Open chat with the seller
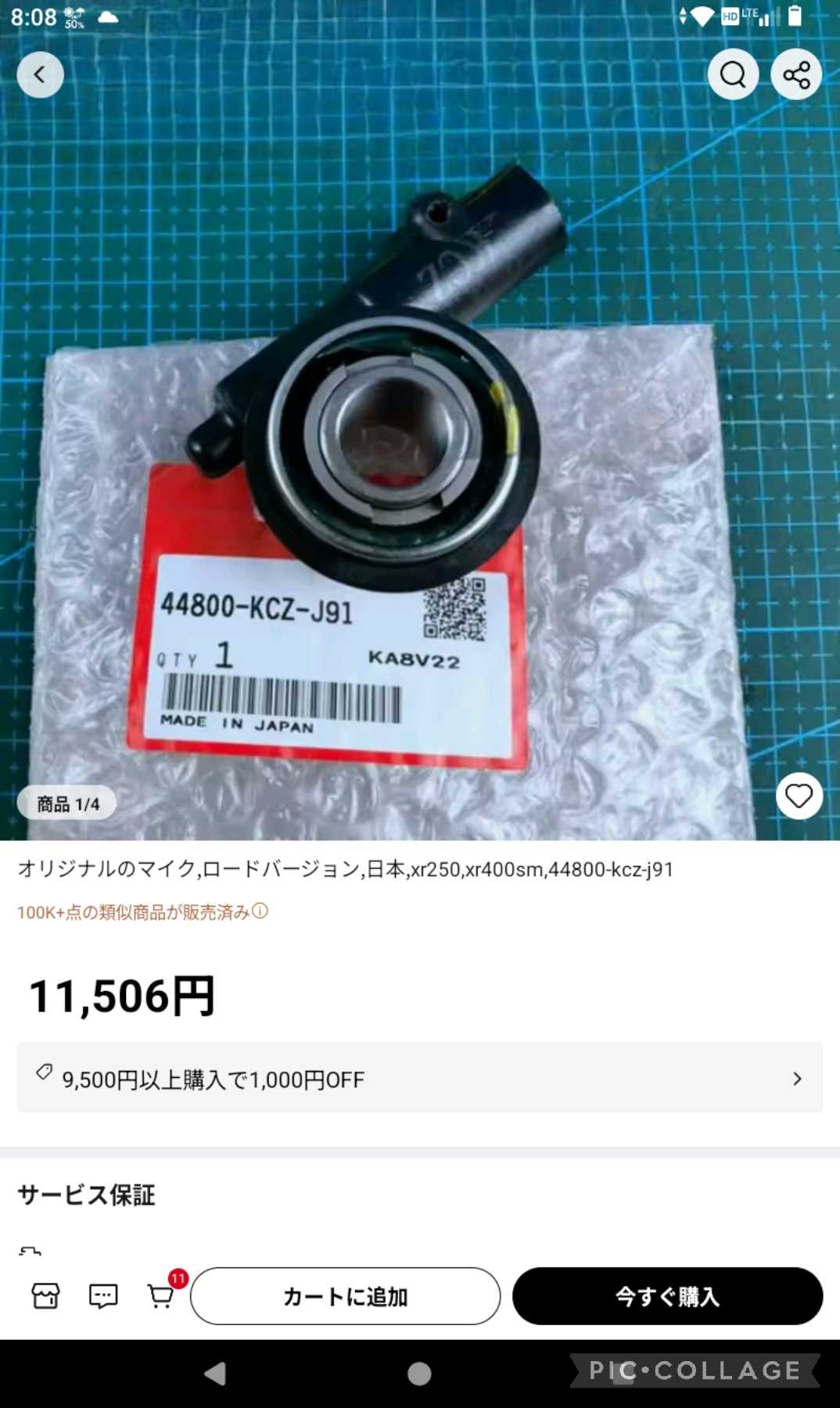The height and width of the screenshot is (1408, 840). 103,1296
